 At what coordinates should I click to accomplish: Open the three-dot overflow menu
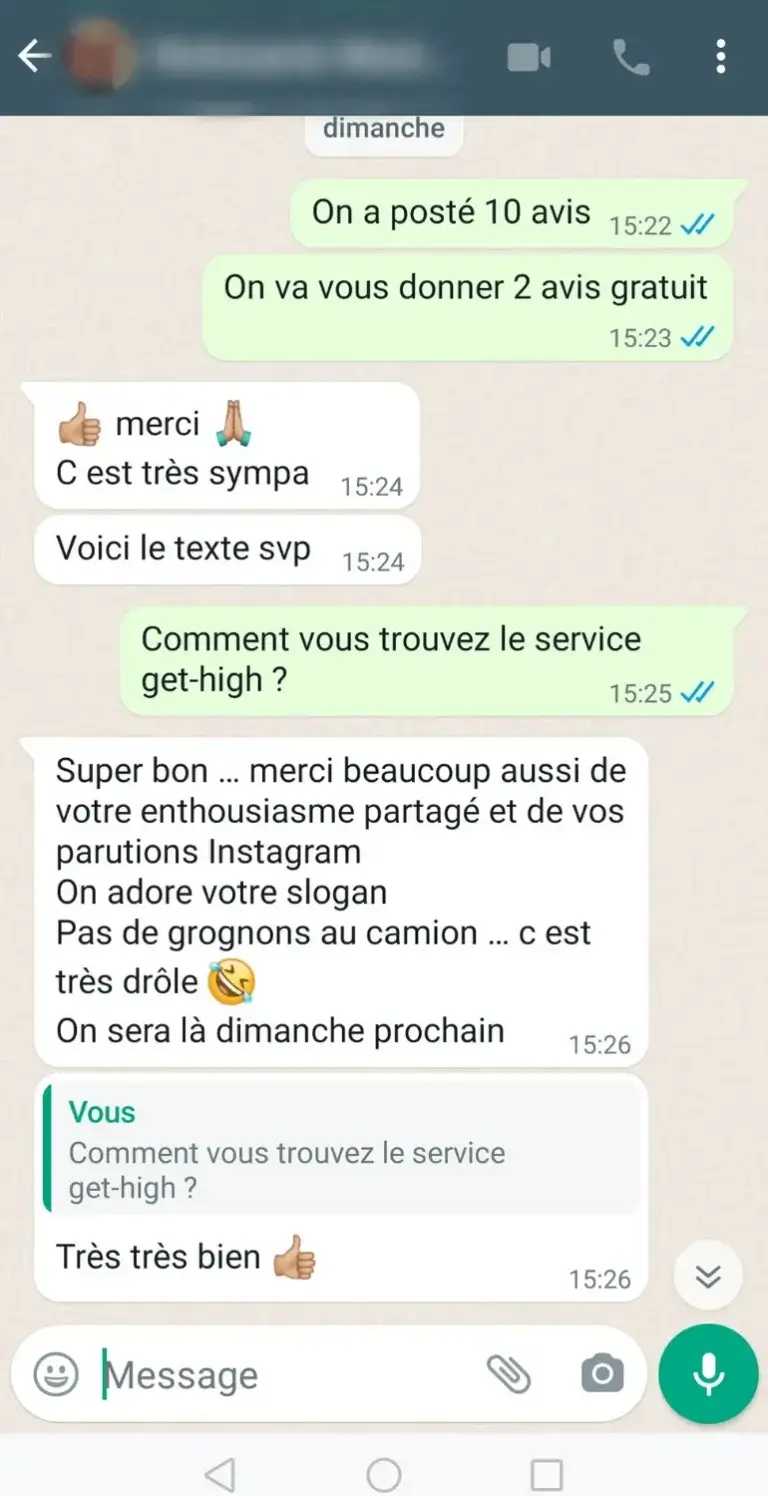coord(722,57)
